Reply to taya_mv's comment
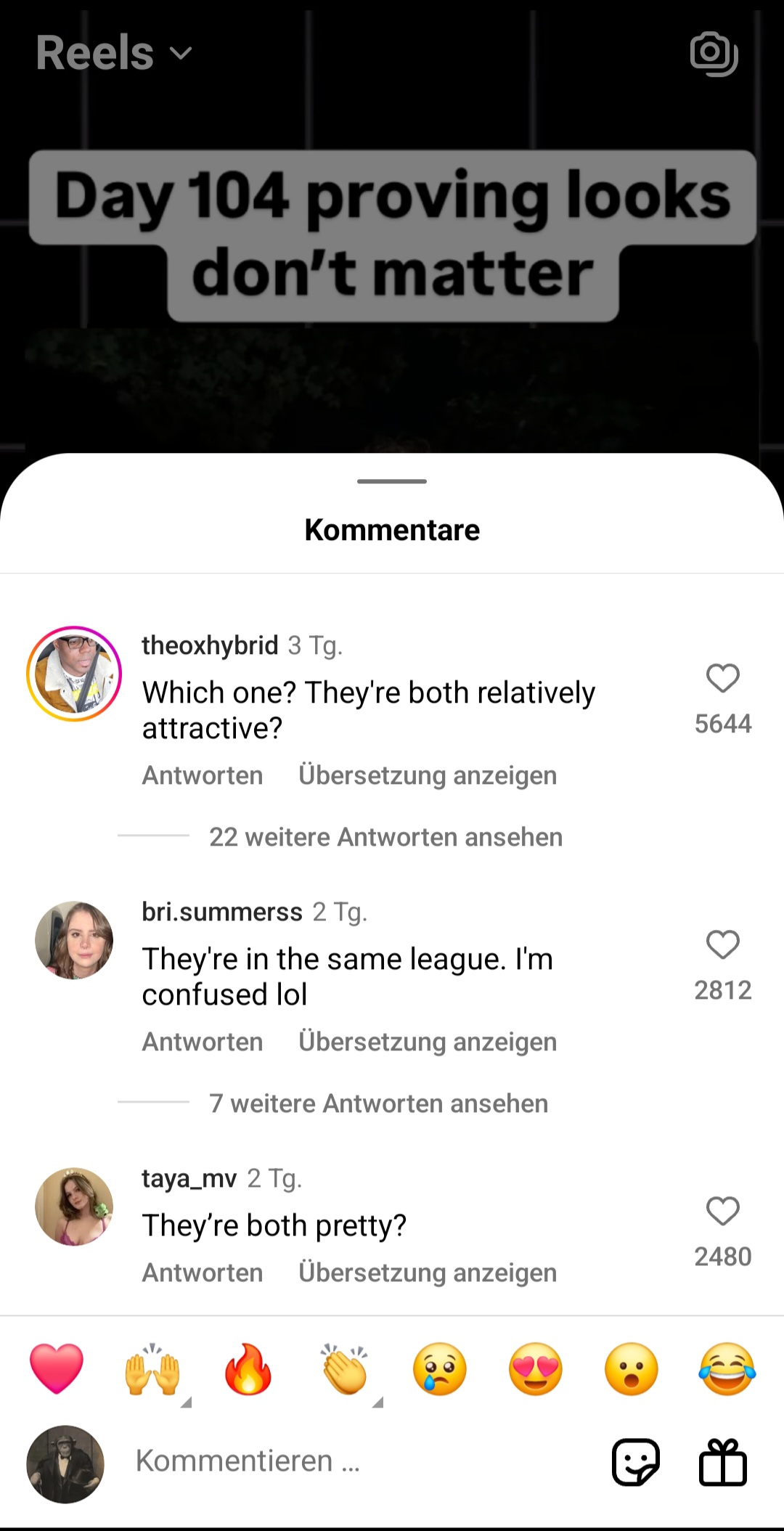This screenshot has height=1531, width=784. [x=202, y=1273]
